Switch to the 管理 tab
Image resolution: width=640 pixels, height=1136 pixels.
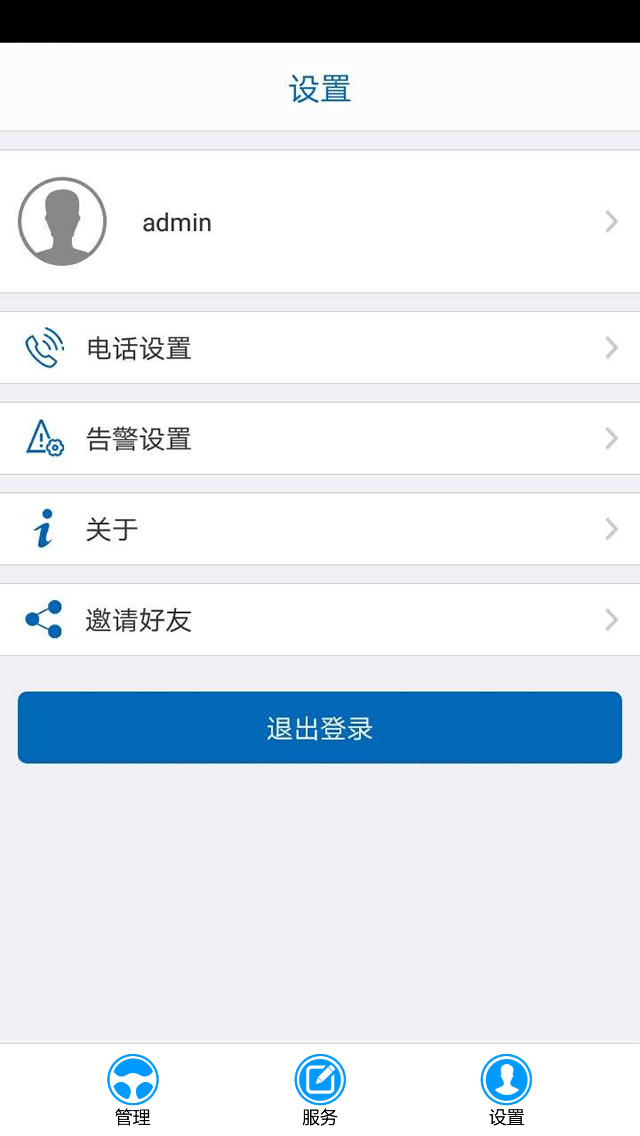tap(133, 1090)
